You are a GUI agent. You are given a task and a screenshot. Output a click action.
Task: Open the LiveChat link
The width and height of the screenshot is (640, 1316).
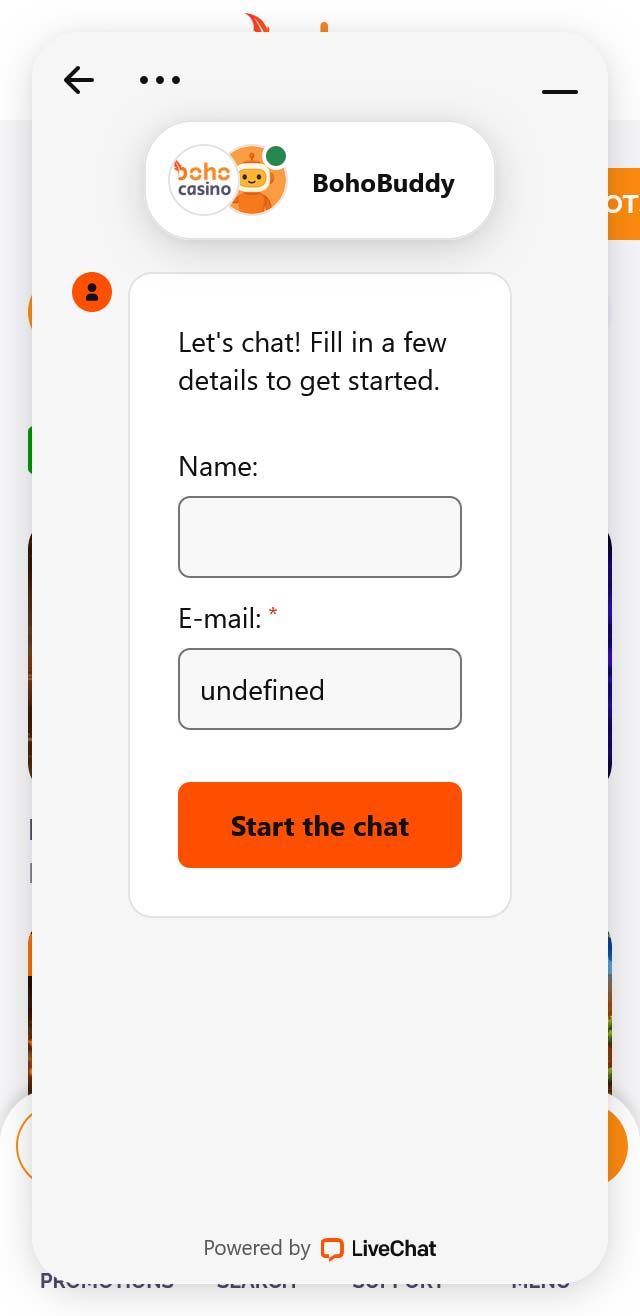pyautogui.click(x=379, y=1248)
